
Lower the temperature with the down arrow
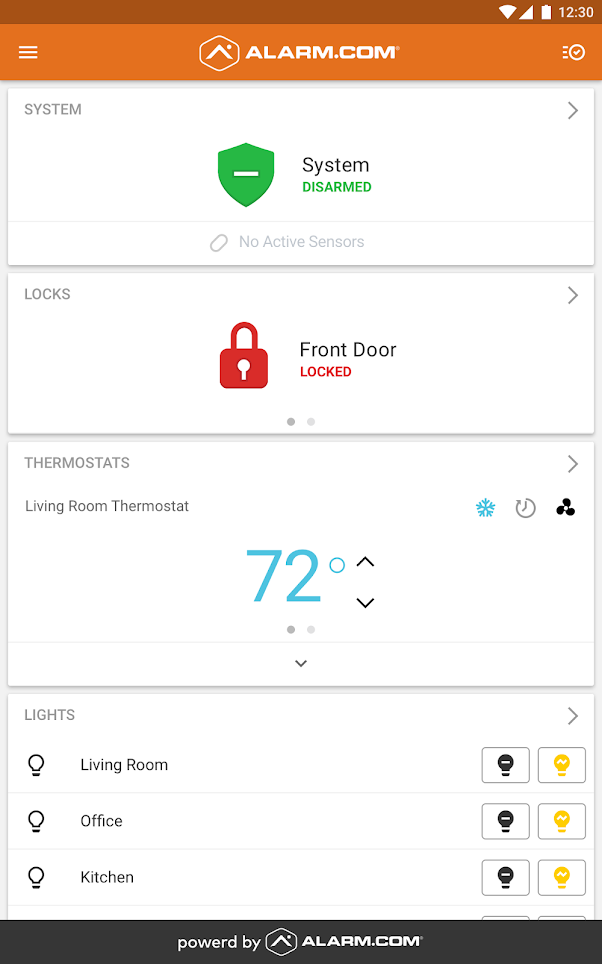365,603
